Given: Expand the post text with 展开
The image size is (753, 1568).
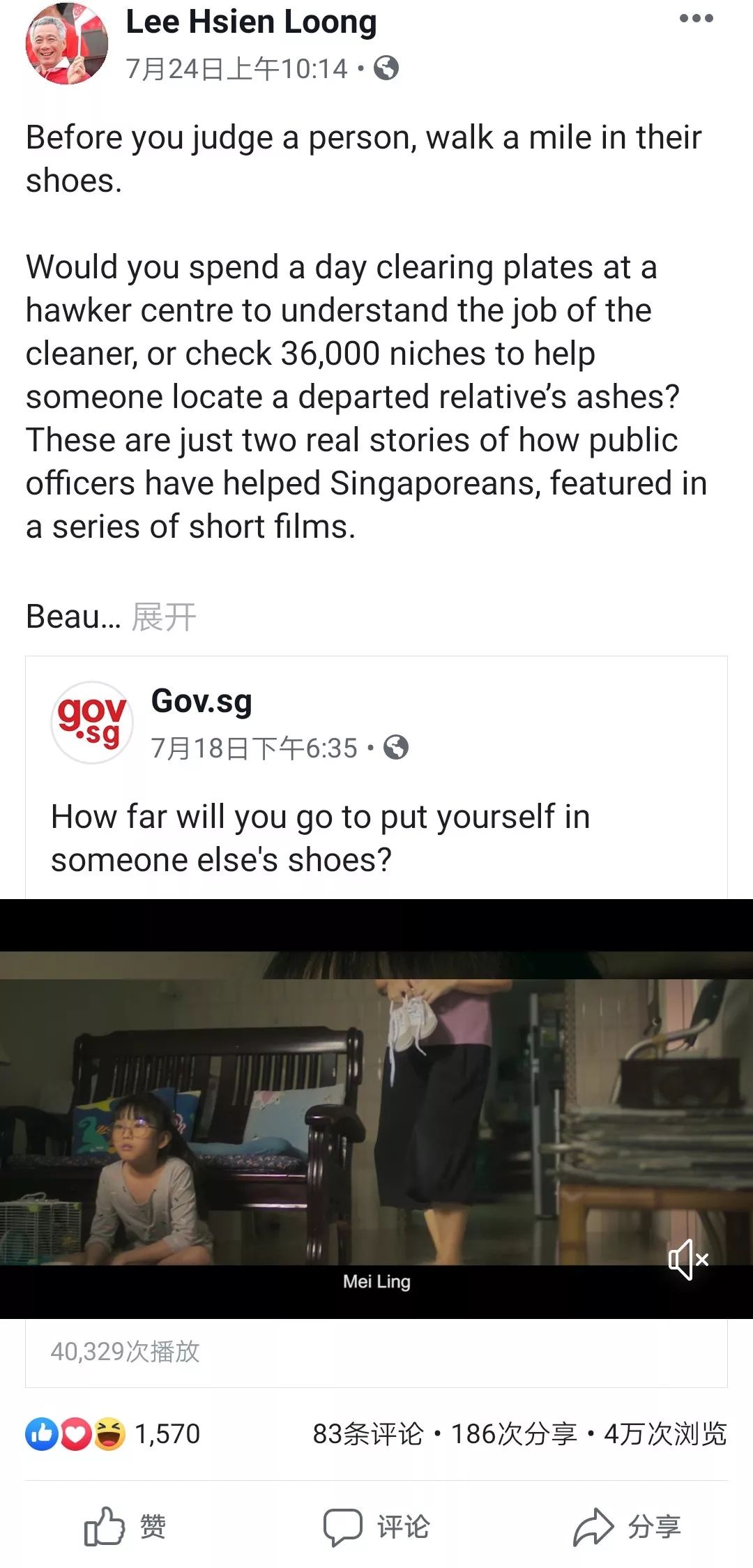Looking at the screenshot, I should [x=165, y=617].
